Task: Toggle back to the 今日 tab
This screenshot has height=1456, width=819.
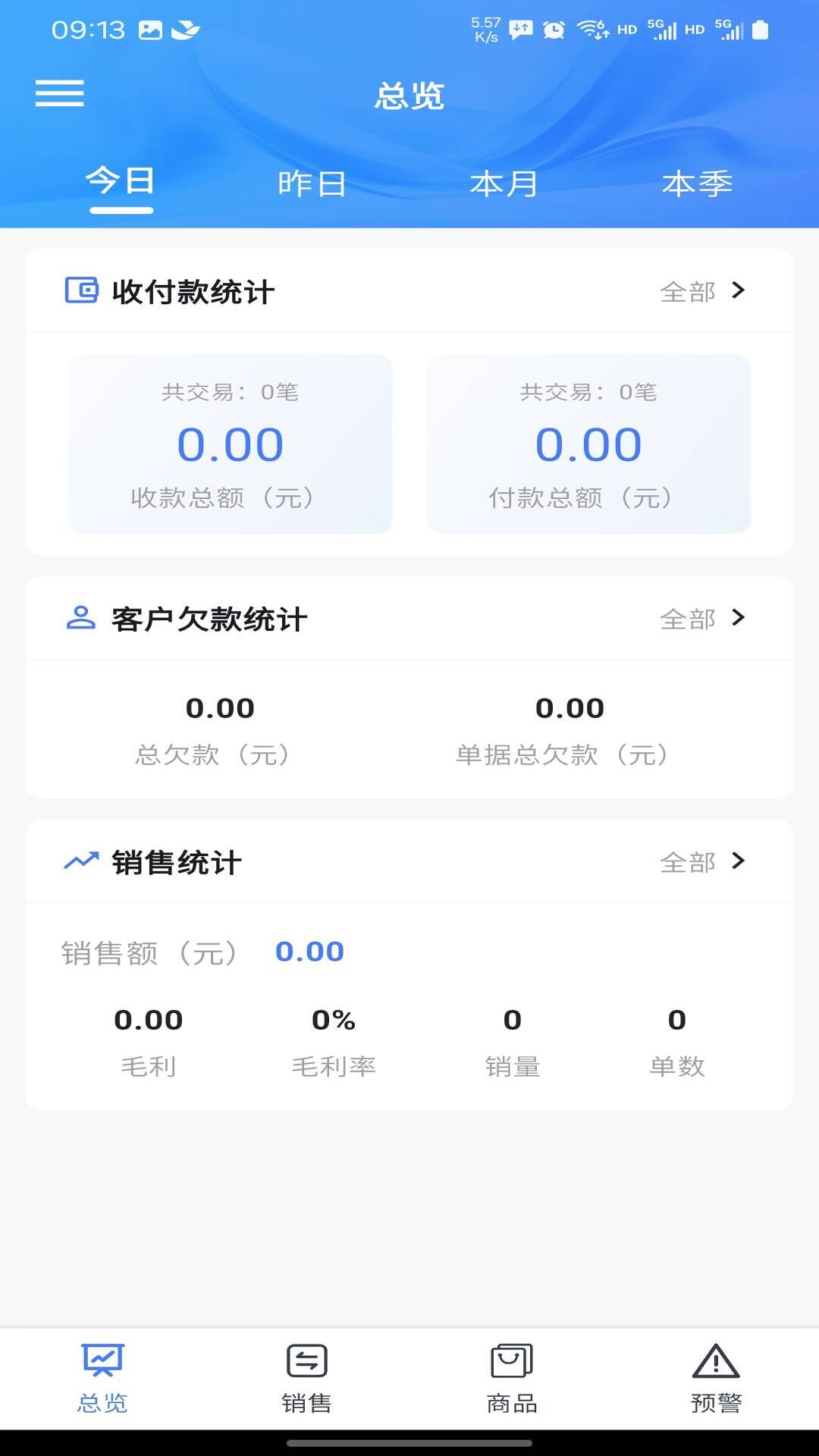Action: [x=121, y=180]
